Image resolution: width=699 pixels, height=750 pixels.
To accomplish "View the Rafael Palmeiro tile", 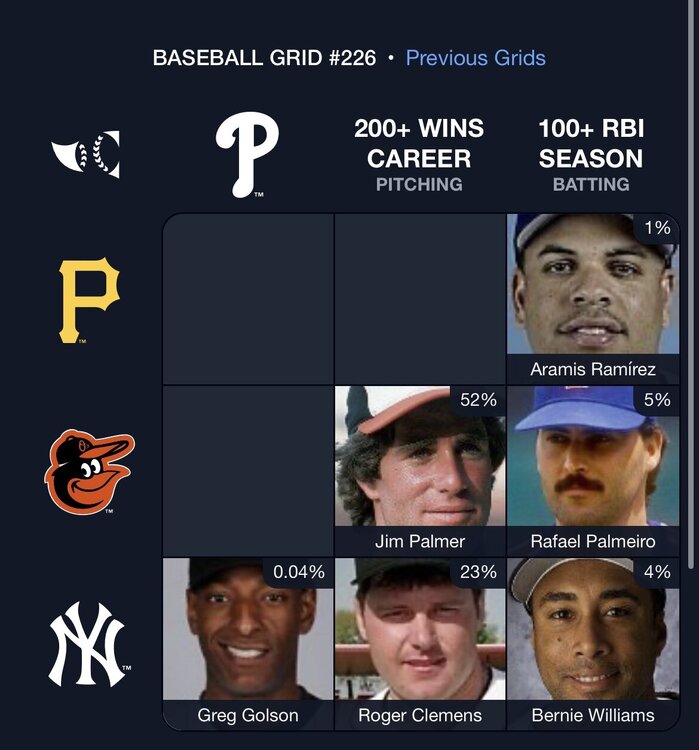I will [x=593, y=471].
